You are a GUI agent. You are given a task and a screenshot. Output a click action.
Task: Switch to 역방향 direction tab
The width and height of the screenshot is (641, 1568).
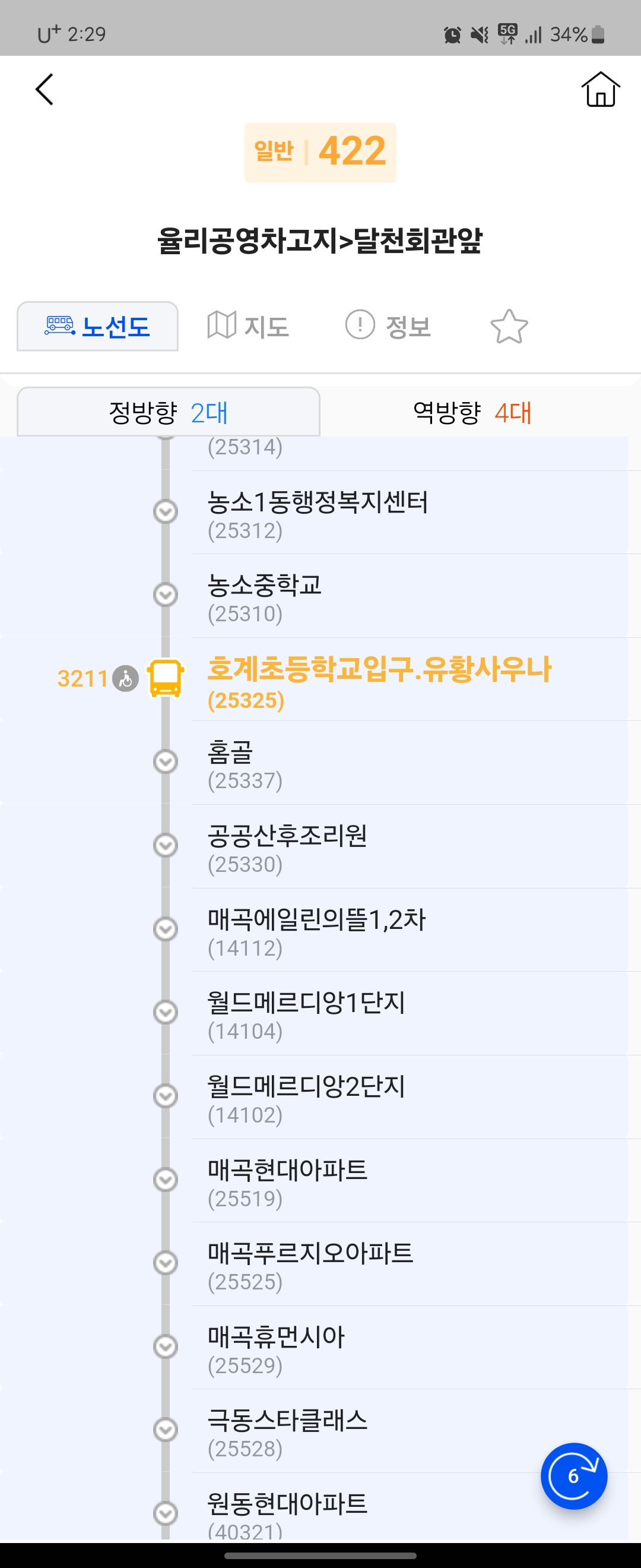click(472, 413)
